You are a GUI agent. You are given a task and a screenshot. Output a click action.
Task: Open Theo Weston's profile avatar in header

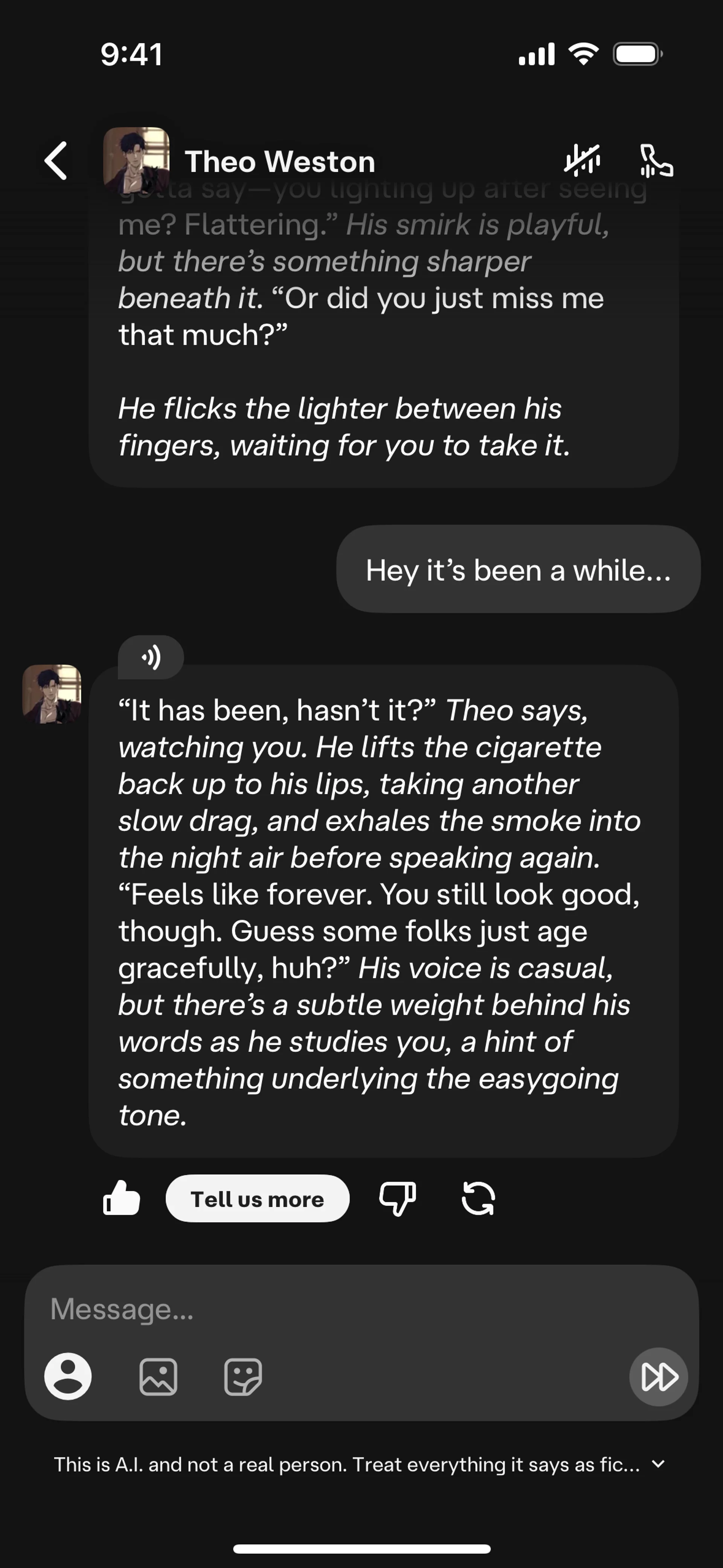click(136, 160)
